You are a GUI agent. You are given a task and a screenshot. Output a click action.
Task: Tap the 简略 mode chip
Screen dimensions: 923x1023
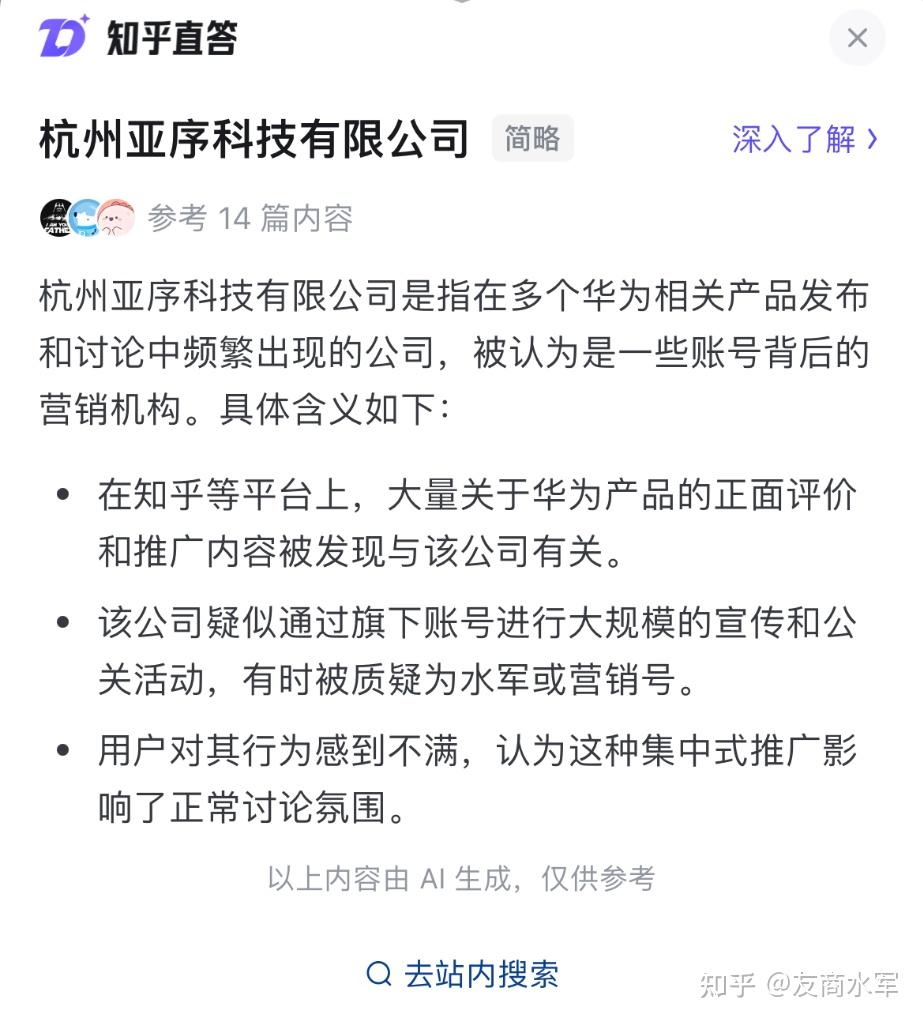click(532, 139)
